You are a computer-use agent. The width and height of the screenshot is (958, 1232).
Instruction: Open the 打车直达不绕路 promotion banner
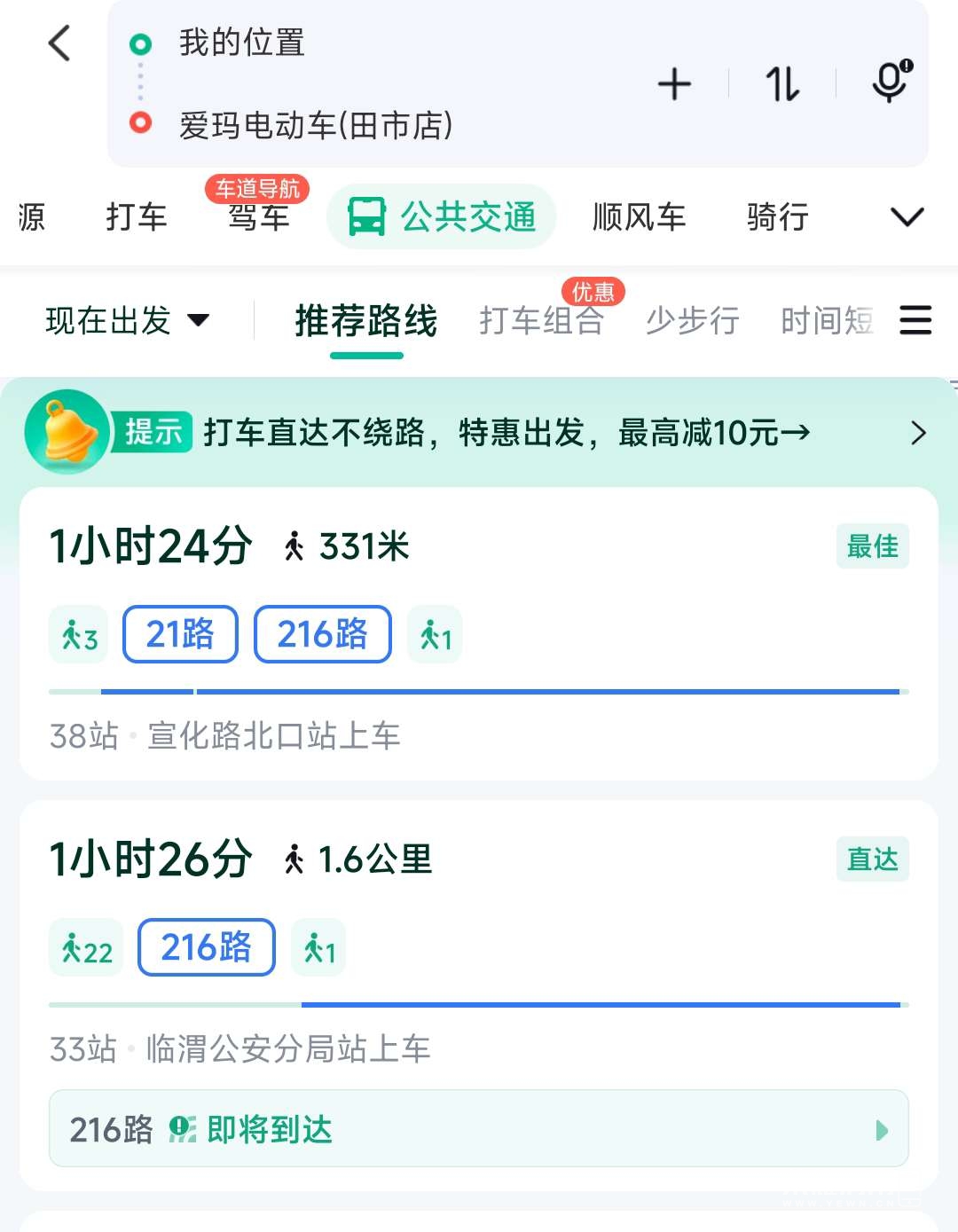pyautogui.click(x=506, y=433)
